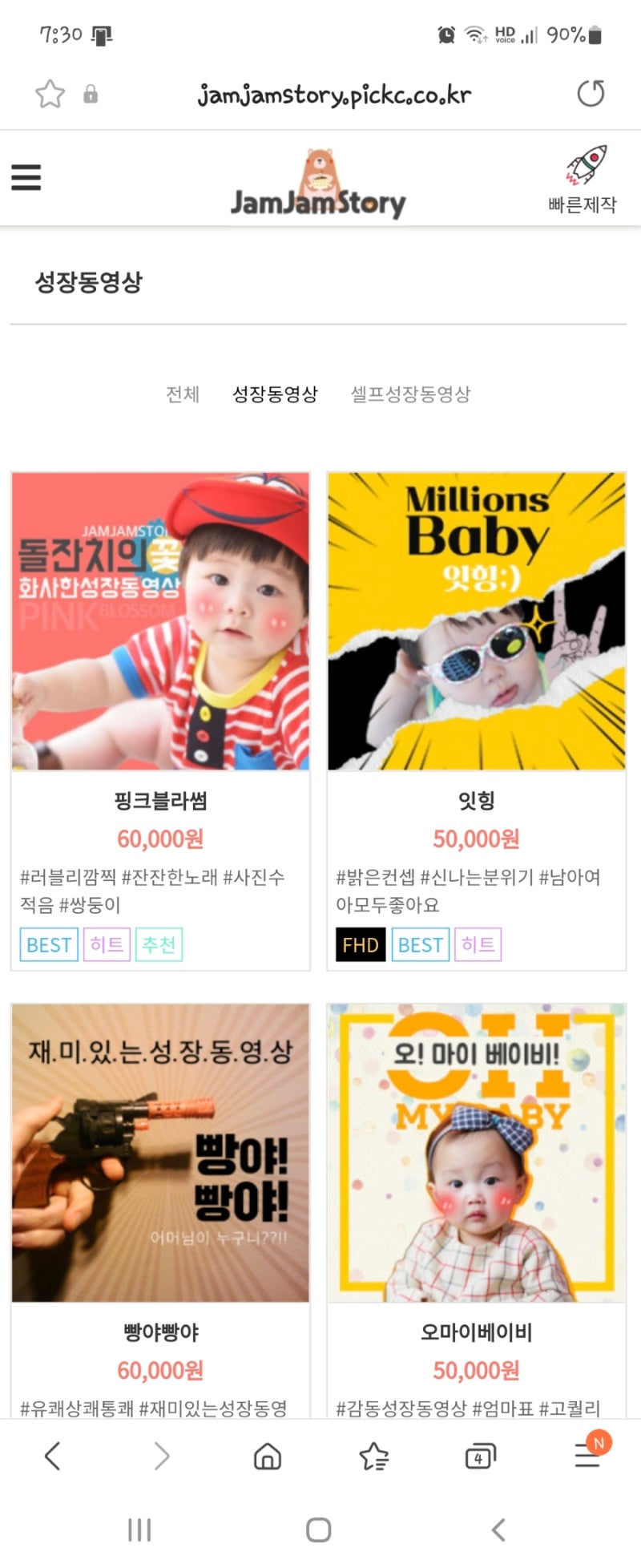View the 빵야빵야 video product
The height and width of the screenshot is (1568, 641).
click(x=160, y=1153)
